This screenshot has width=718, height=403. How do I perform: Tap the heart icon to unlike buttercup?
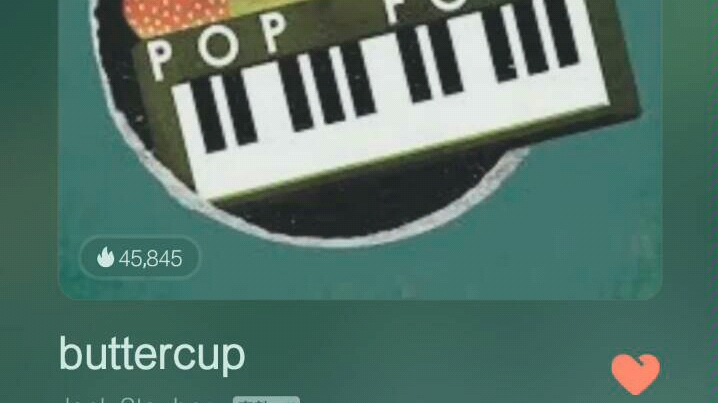tap(636, 374)
